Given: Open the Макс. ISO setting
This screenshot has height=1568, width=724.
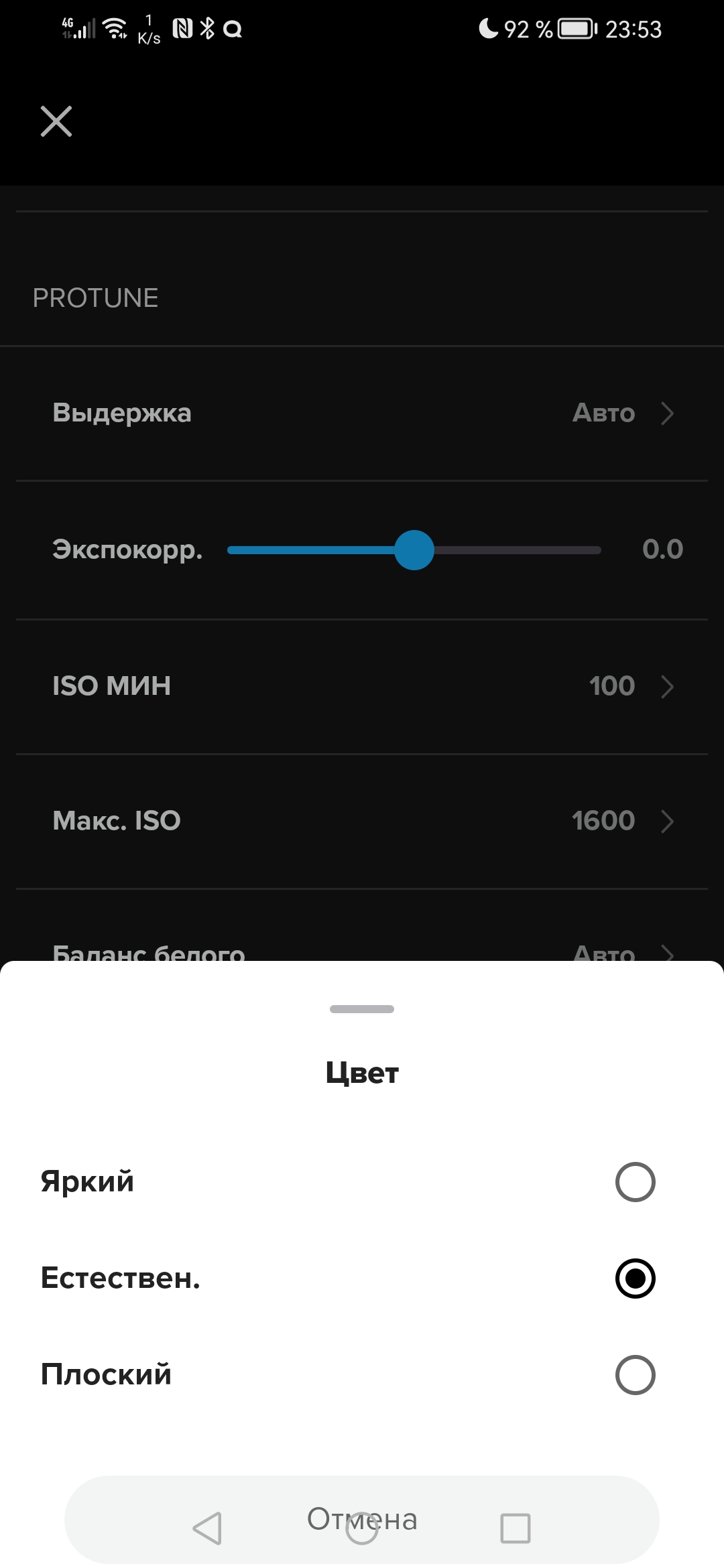Looking at the screenshot, I should pyautogui.click(x=362, y=821).
